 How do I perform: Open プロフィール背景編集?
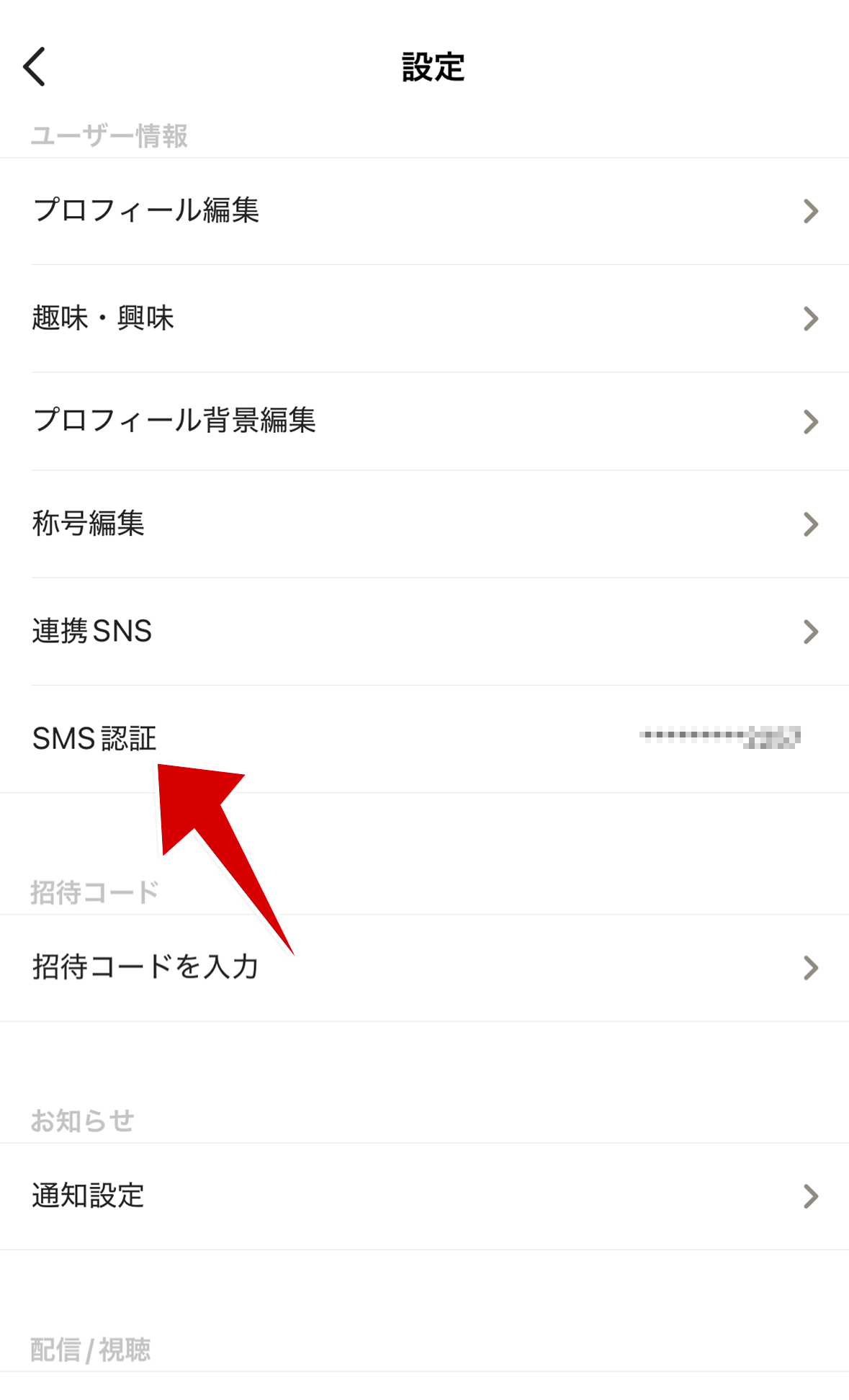(x=424, y=421)
